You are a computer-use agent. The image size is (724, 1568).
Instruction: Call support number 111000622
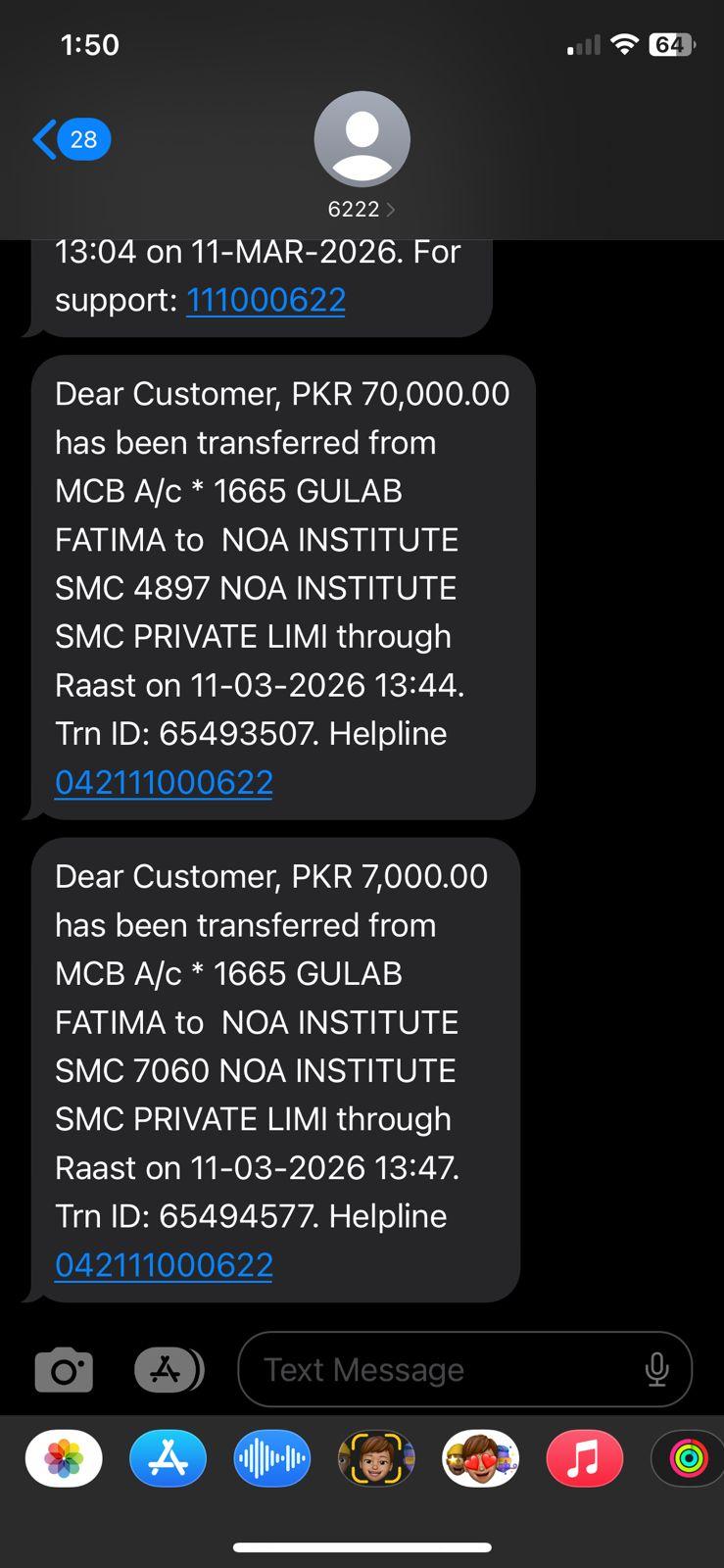click(x=265, y=300)
